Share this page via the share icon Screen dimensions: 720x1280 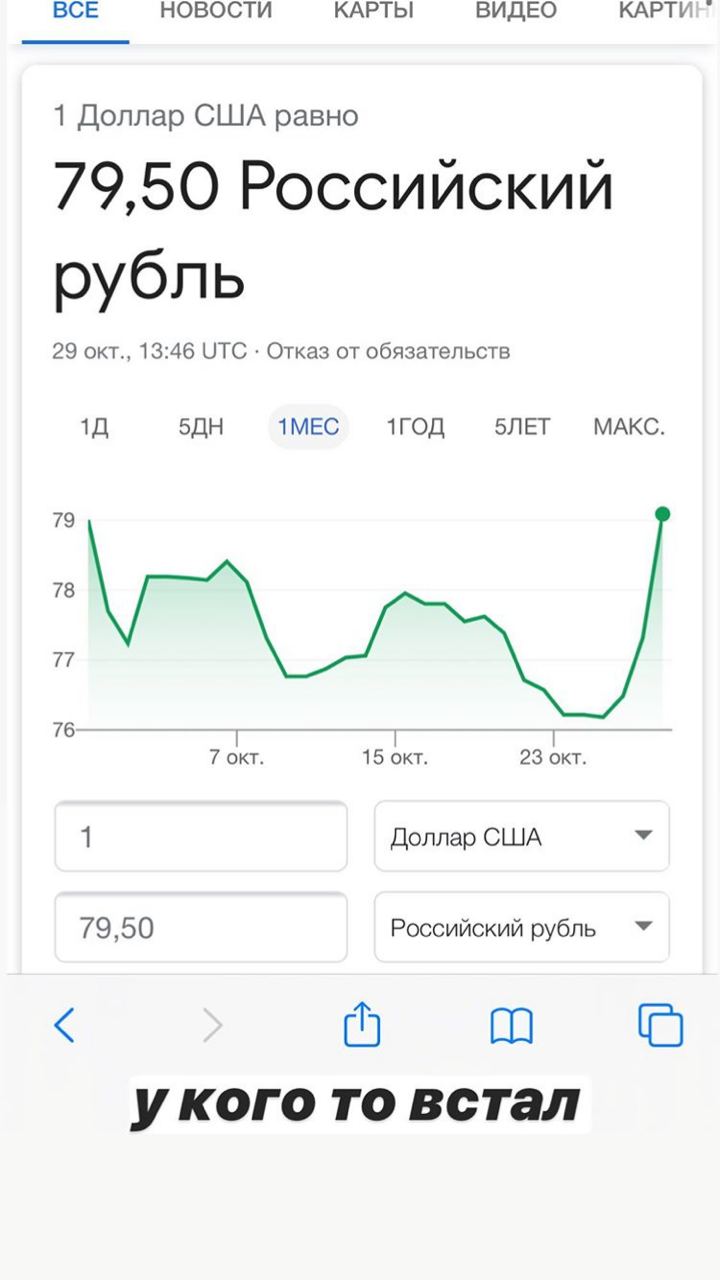pyautogui.click(x=362, y=1024)
